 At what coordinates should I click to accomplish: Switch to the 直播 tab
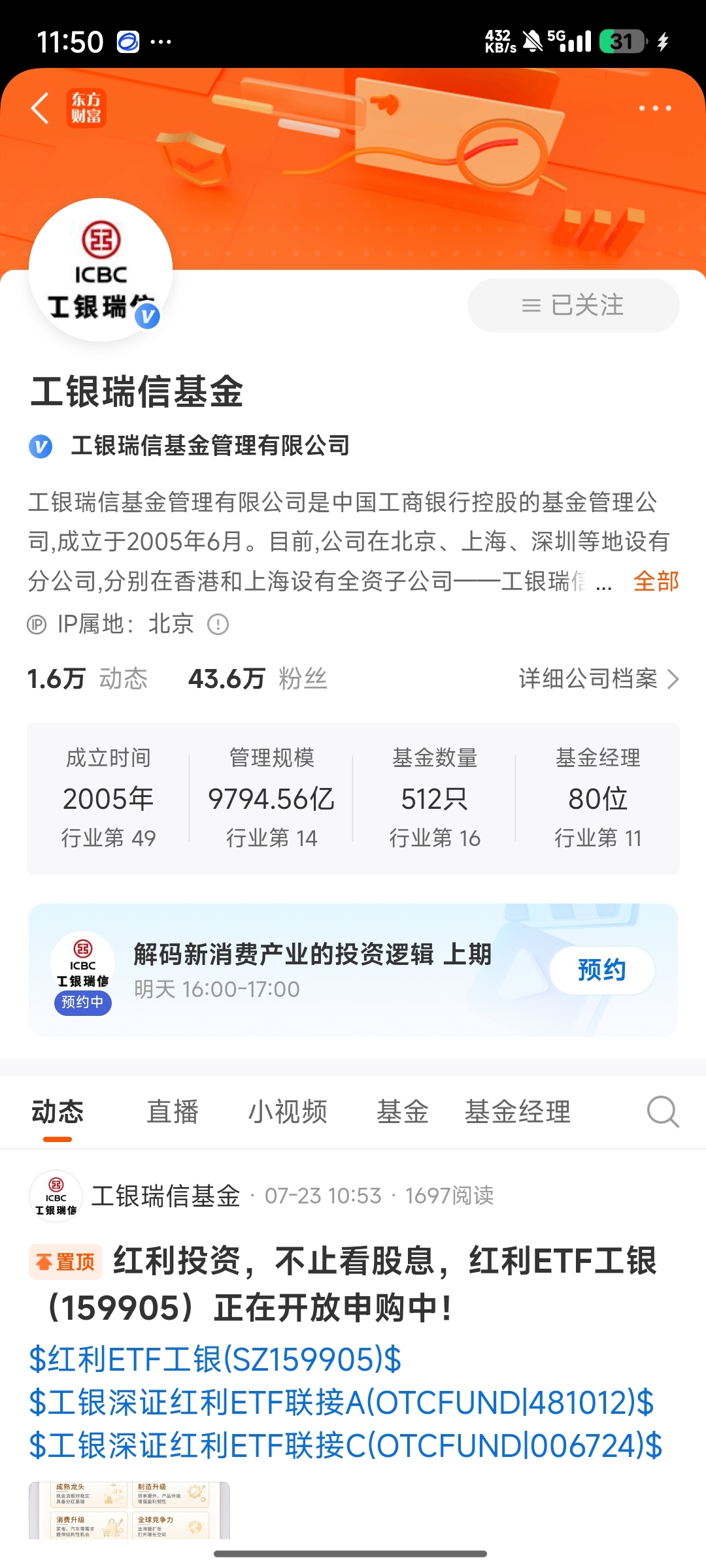point(173,1111)
